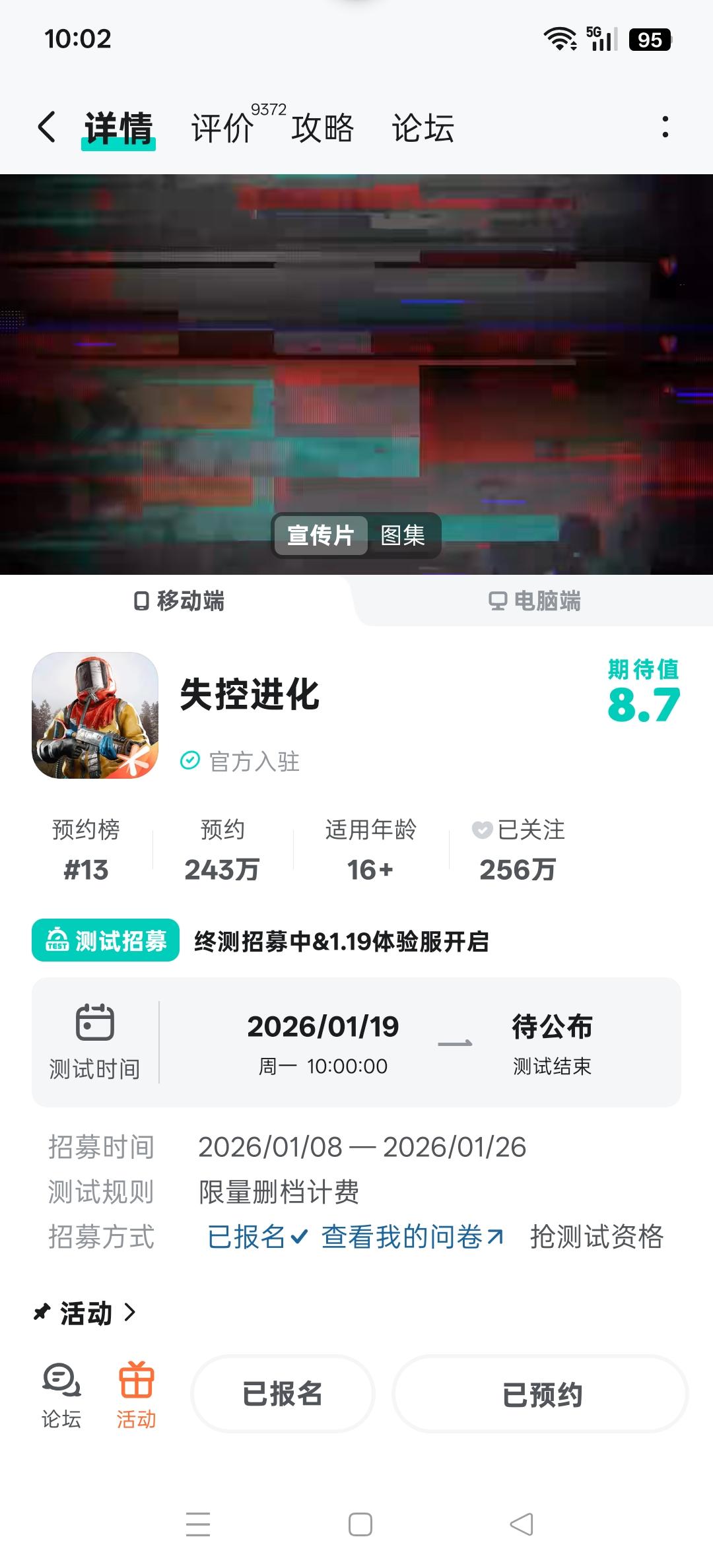Tap 抢测试资格 to grab test access

coord(596,1237)
